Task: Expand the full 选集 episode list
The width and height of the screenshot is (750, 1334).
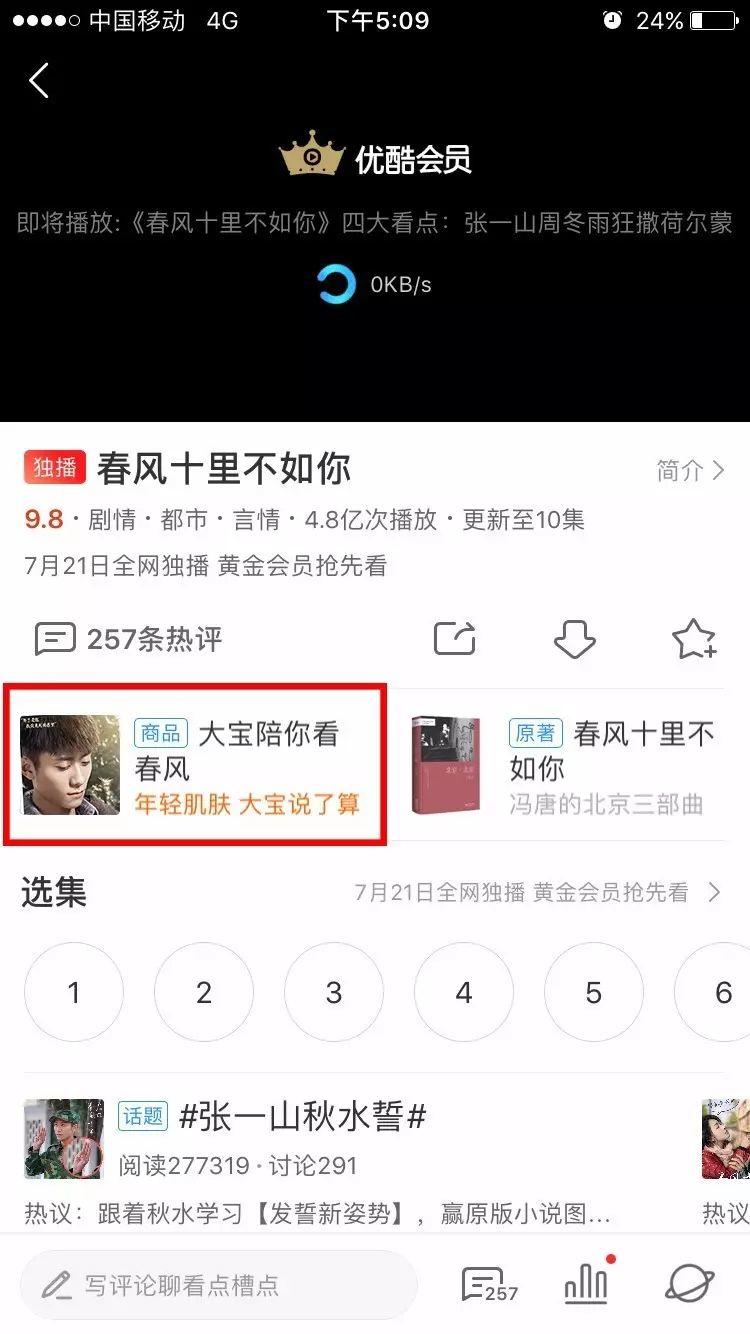Action: point(714,892)
